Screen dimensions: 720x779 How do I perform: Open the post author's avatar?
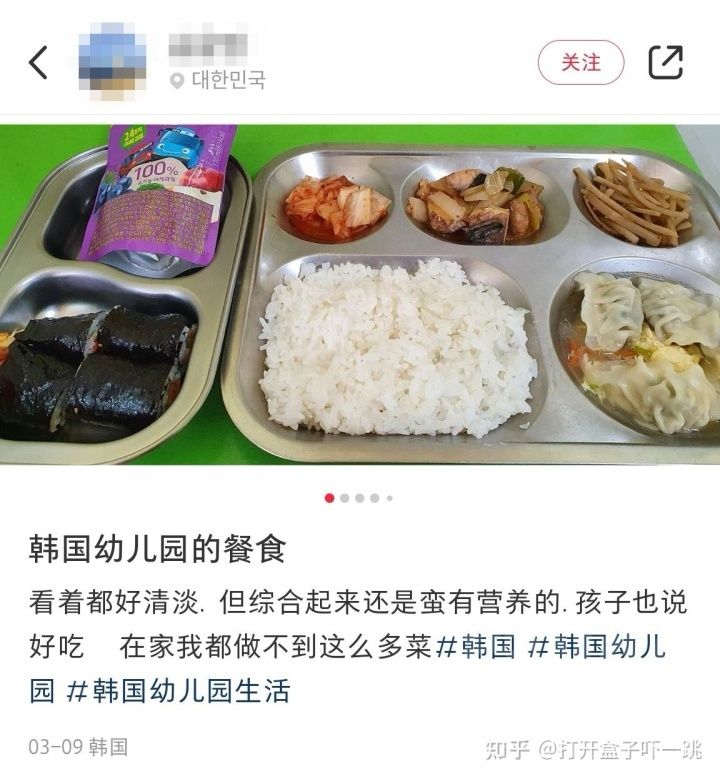[x=112, y=62]
